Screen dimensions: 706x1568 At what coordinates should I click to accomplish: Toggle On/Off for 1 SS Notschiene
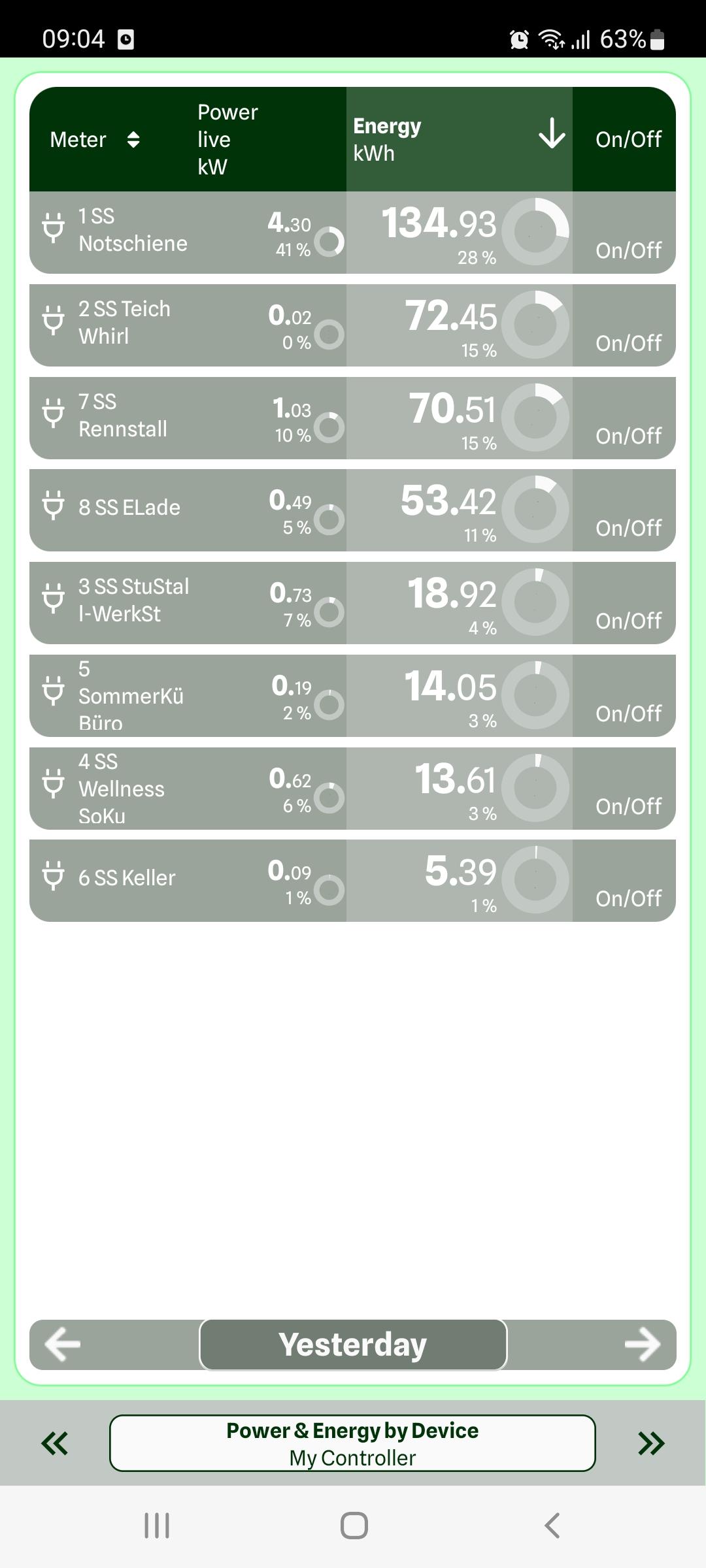click(628, 250)
